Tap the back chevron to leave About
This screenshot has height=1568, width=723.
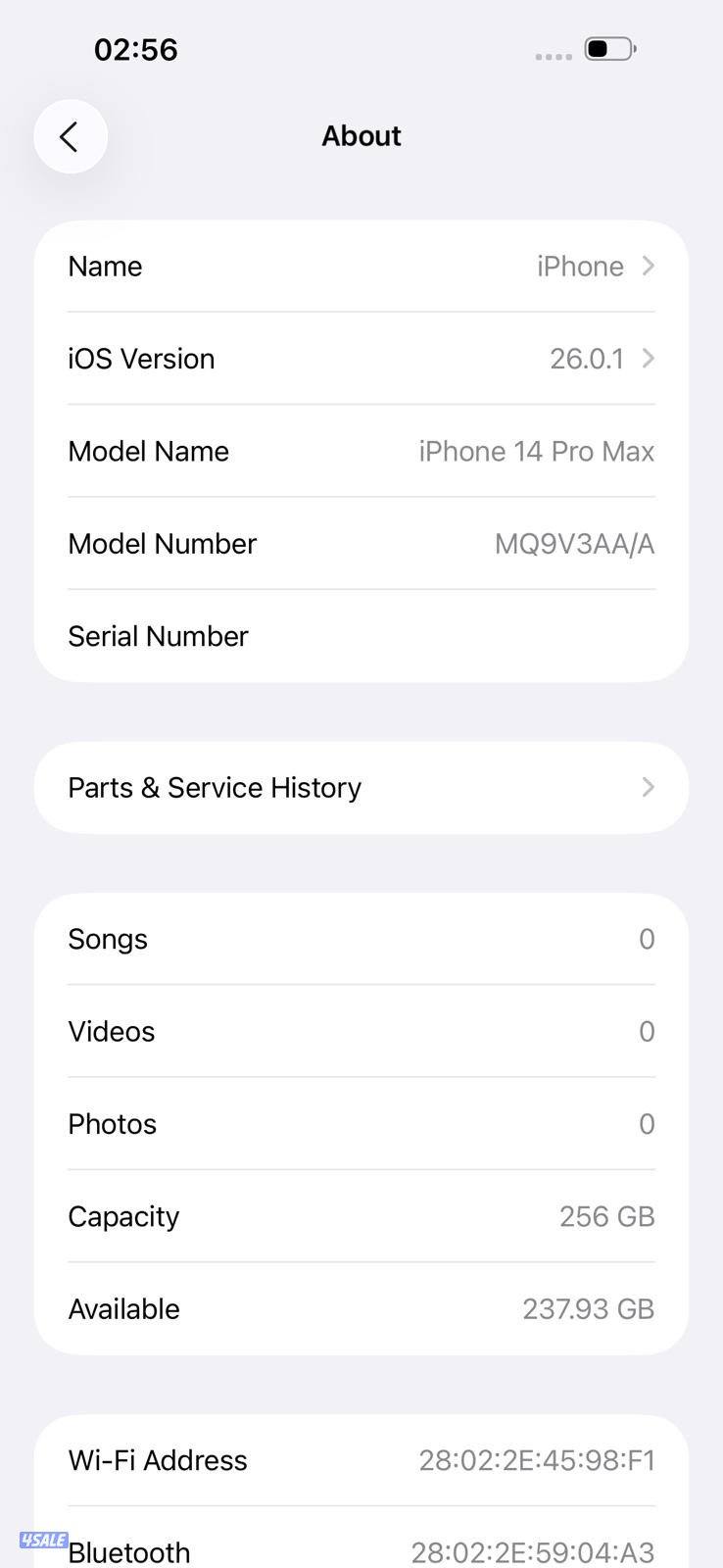(x=70, y=136)
